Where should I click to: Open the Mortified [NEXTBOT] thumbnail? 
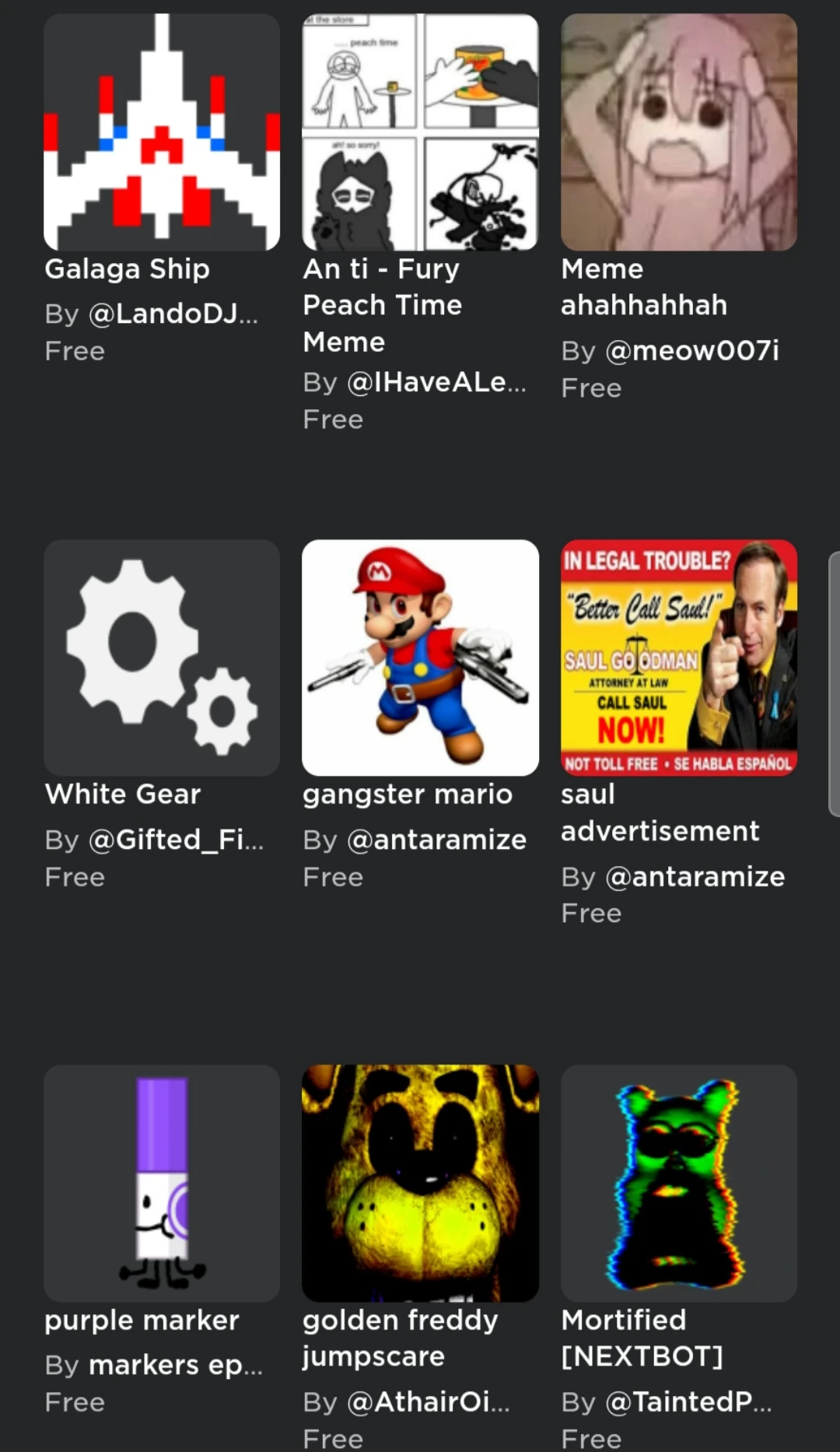click(x=677, y=1182)
